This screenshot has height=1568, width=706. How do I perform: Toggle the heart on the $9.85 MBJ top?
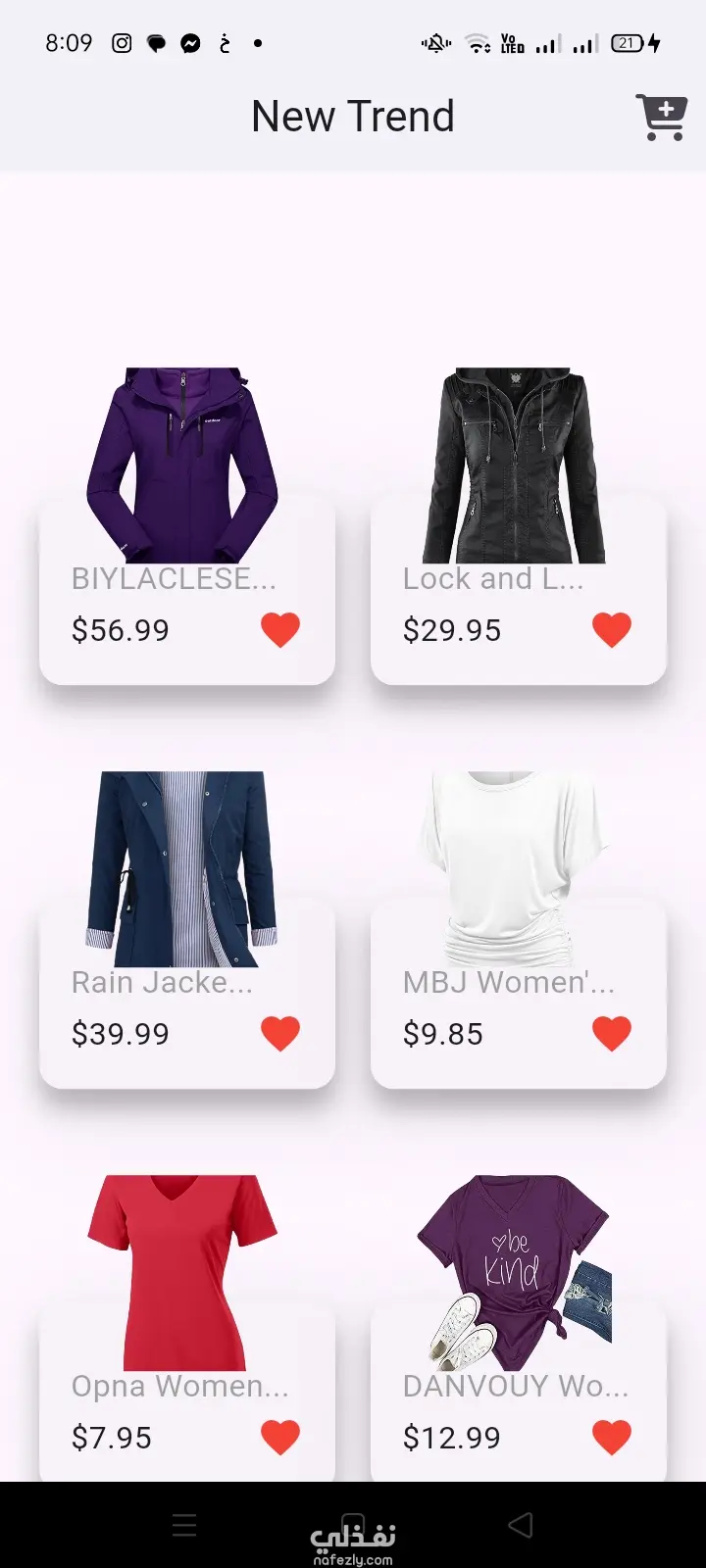point(612,1033)
